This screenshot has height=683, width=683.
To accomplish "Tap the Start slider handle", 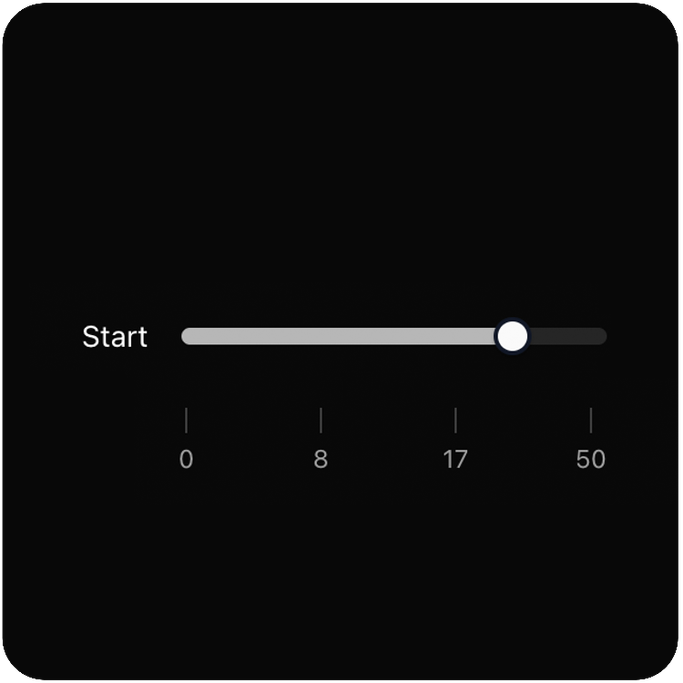I will [512, 337].
